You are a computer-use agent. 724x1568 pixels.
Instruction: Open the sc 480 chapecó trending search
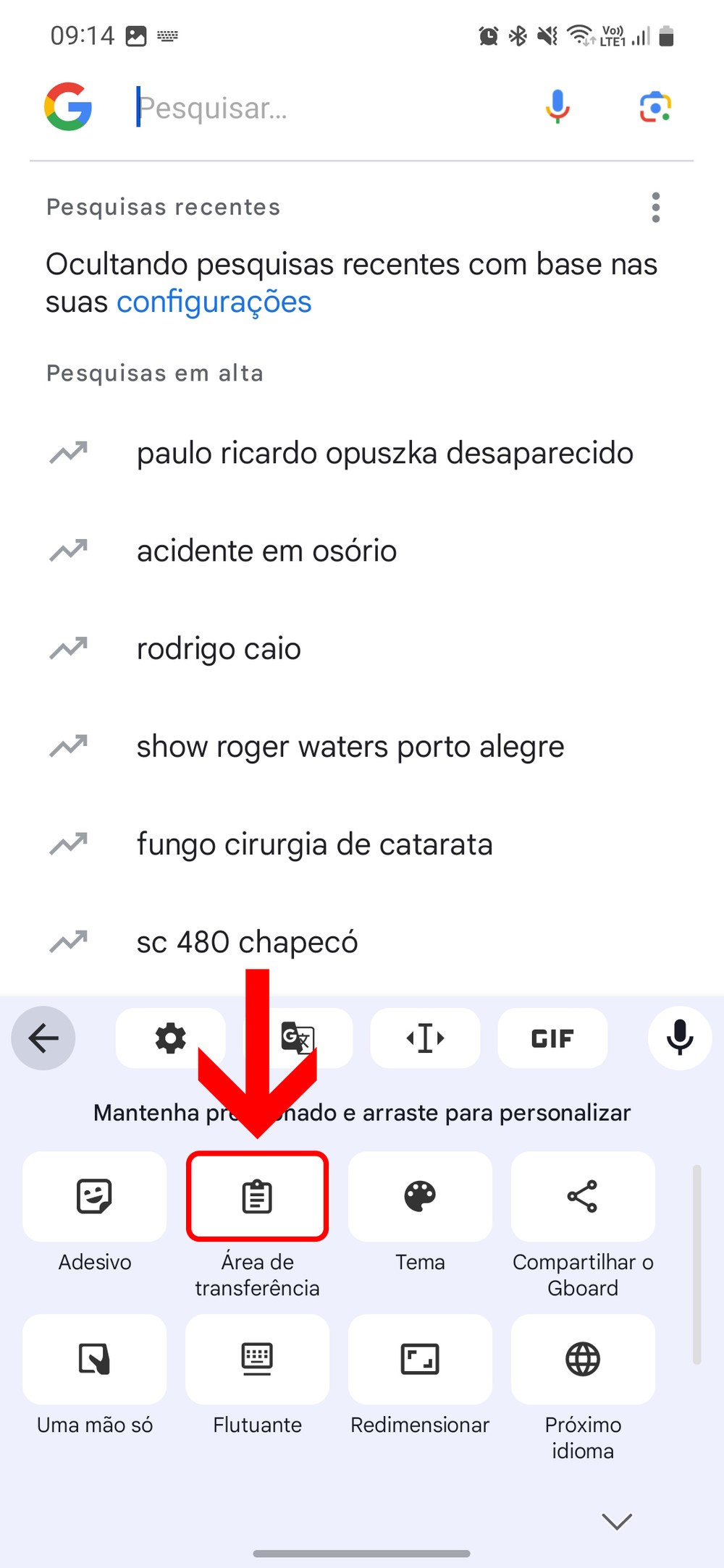pyautogui.click(x=247, y=942)
